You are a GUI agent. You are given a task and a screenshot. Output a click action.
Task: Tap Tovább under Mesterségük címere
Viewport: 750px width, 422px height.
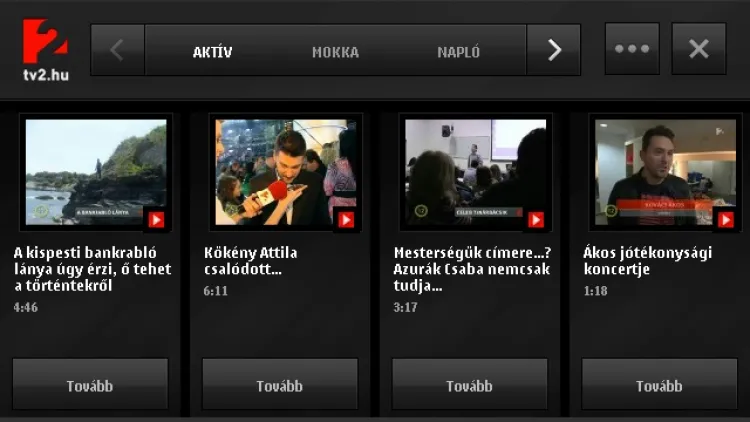click(470, 384)
